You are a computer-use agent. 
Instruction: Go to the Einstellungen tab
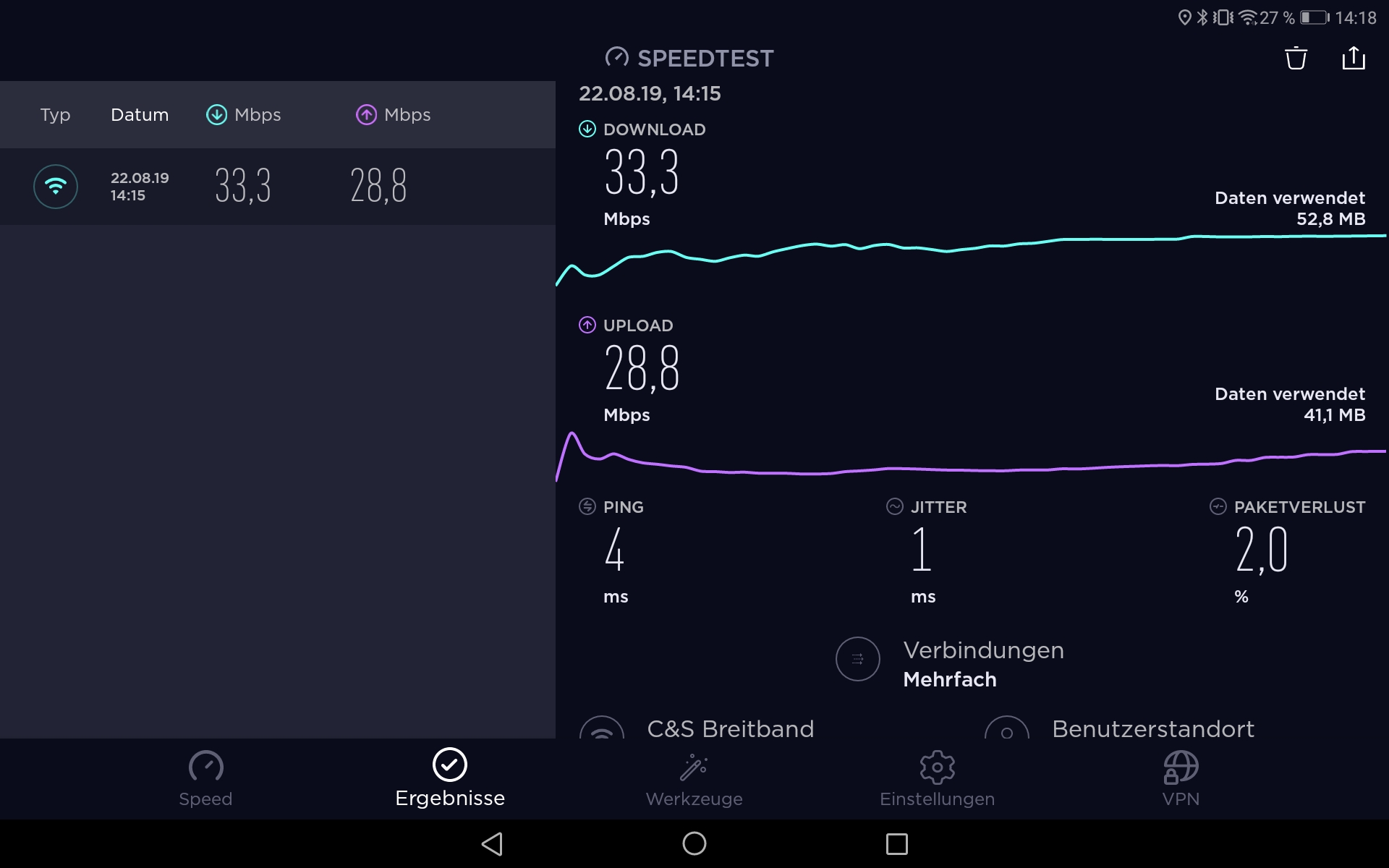[x=937, y=779]
